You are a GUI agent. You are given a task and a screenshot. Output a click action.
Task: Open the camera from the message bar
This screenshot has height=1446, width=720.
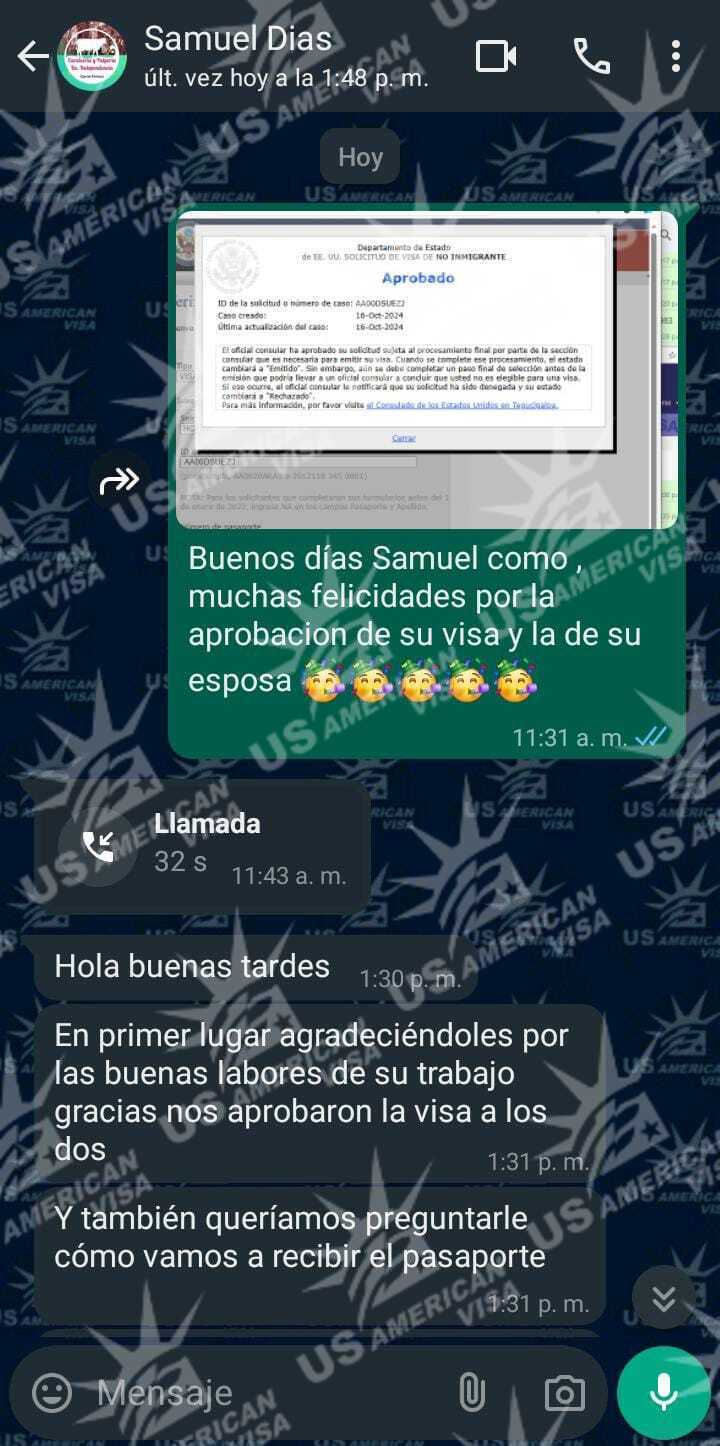pyautogui.click(x=564, y=1392)
